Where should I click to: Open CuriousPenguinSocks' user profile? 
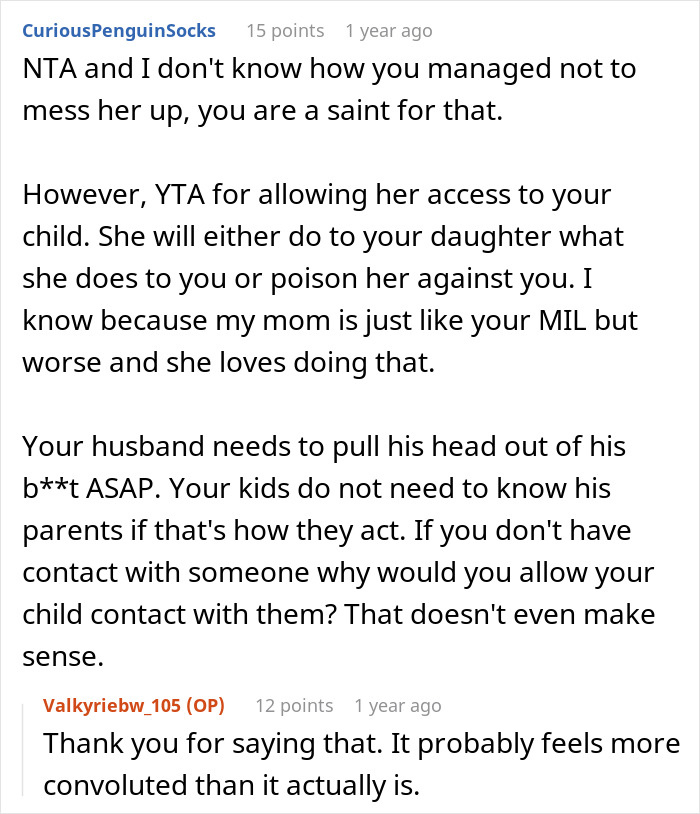click(x=118, y=31)
